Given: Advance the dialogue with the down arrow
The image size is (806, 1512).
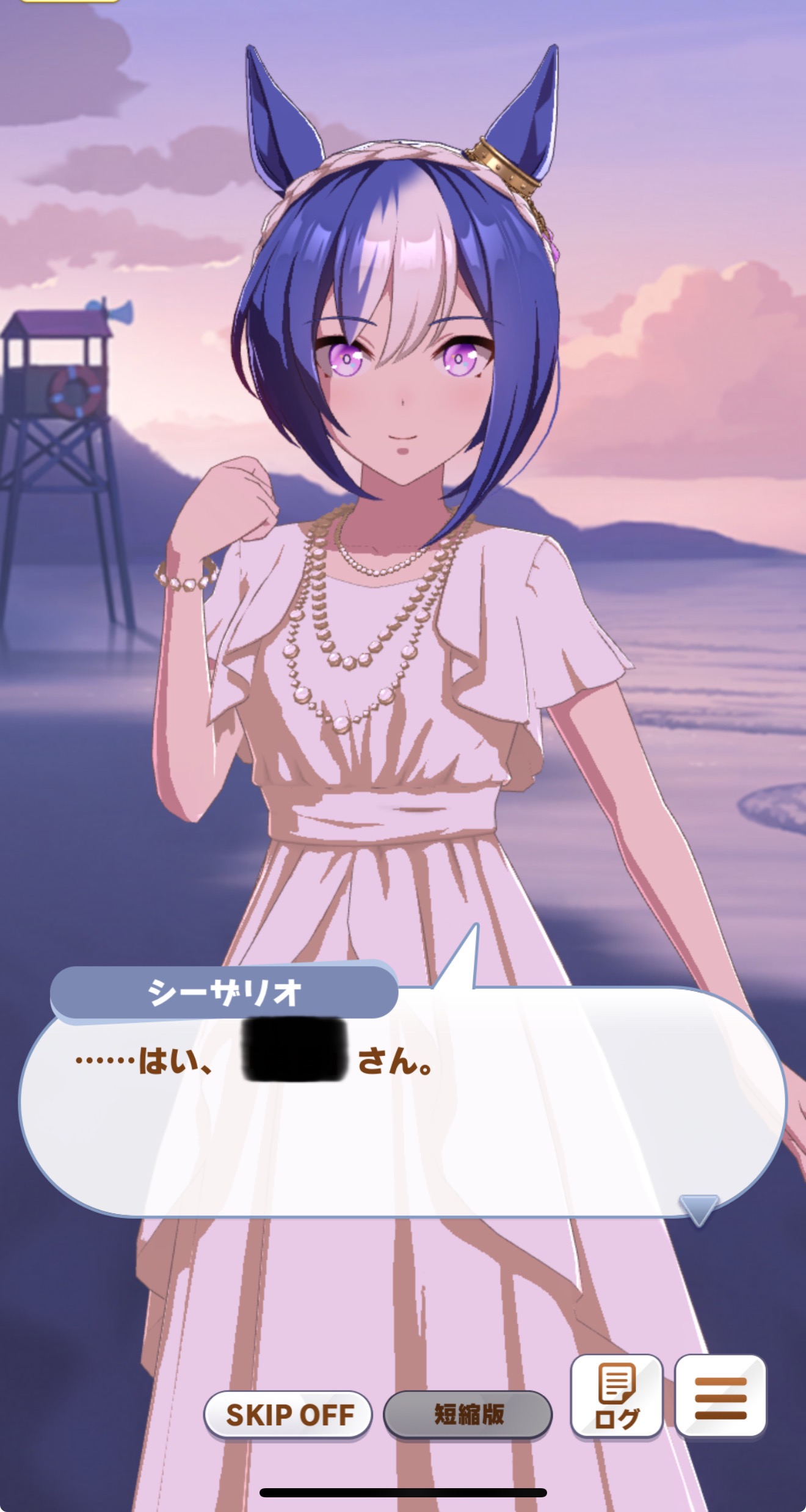Looking at the screenshot, I should [x=699, y=1210].
